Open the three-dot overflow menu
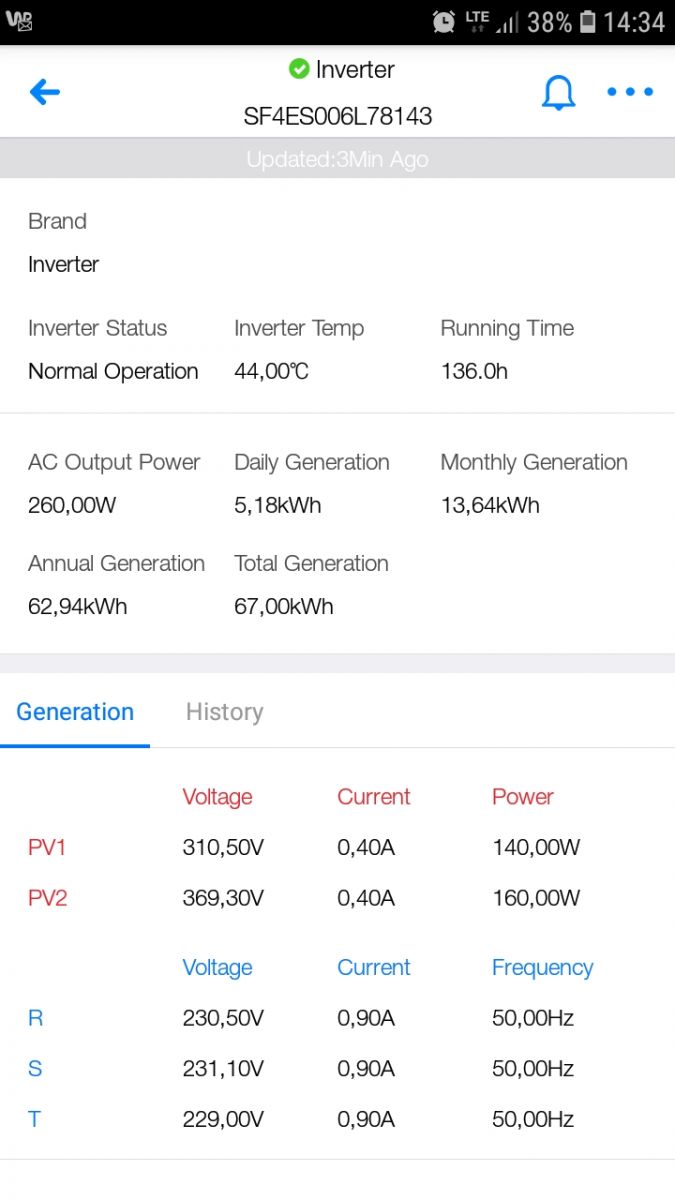This screenshot has height=1200, width=675. tap(630, 92)
